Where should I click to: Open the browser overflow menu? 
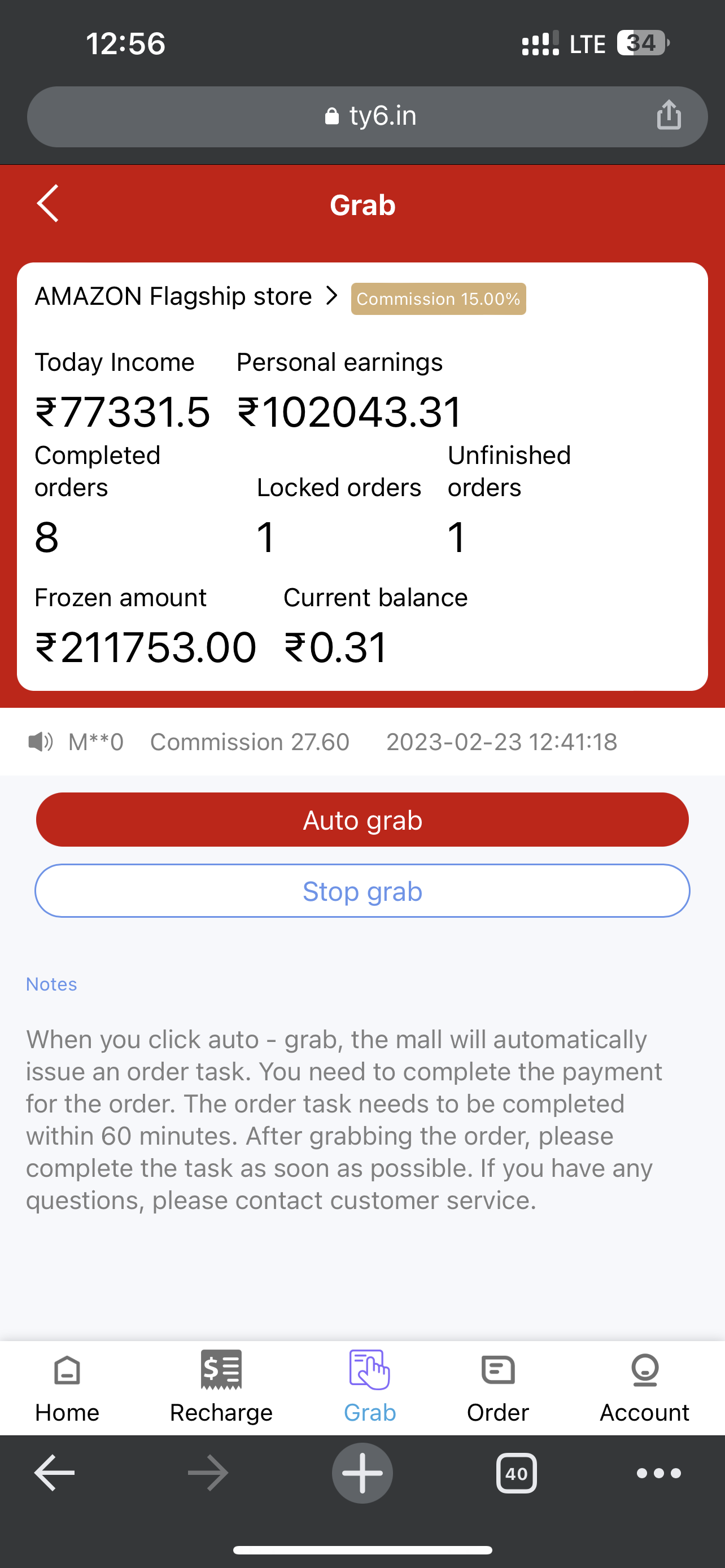point(658,1473)
